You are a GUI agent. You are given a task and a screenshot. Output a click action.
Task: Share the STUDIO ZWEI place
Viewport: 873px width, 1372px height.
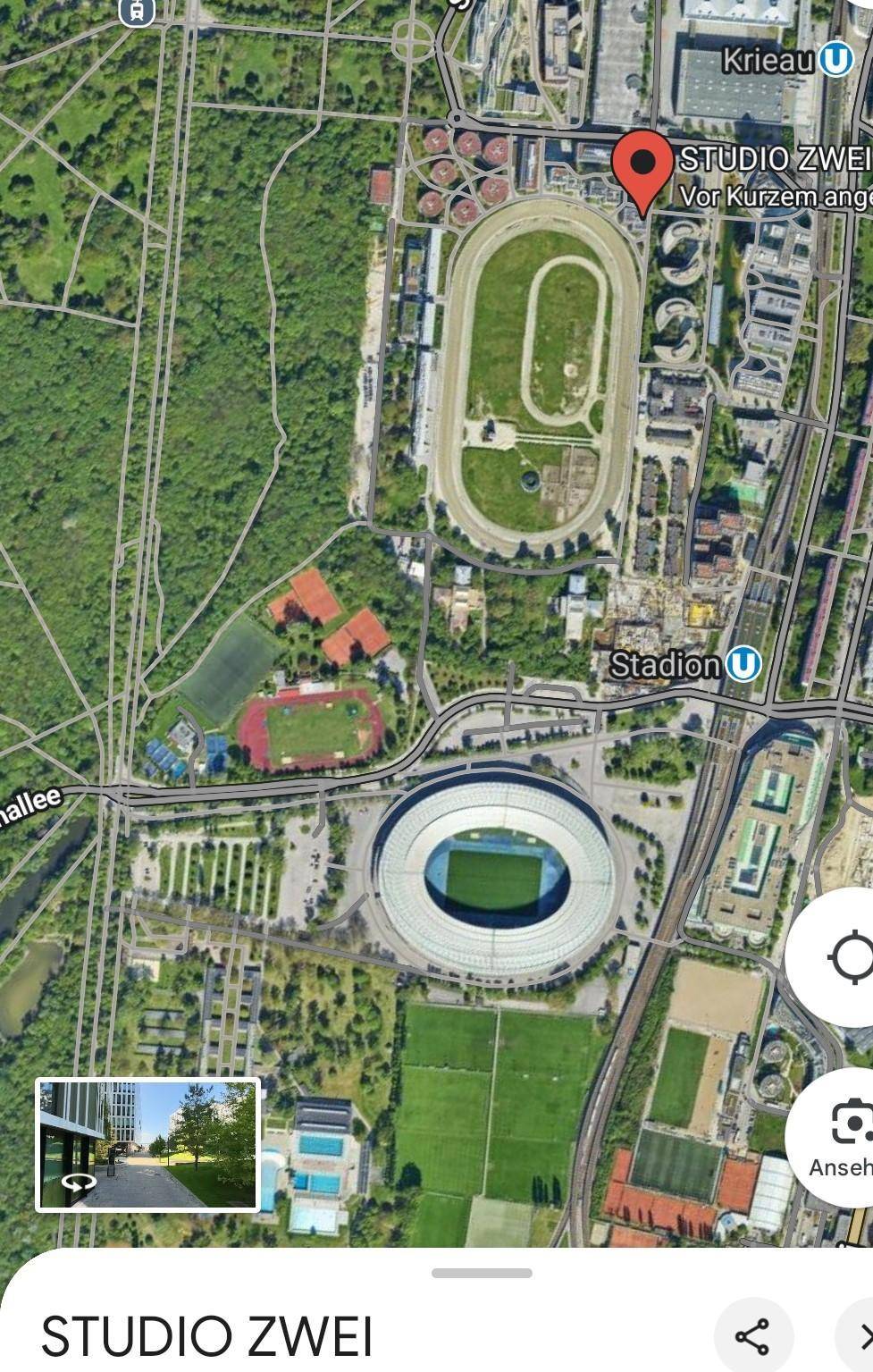click(x=753, y=1335)
